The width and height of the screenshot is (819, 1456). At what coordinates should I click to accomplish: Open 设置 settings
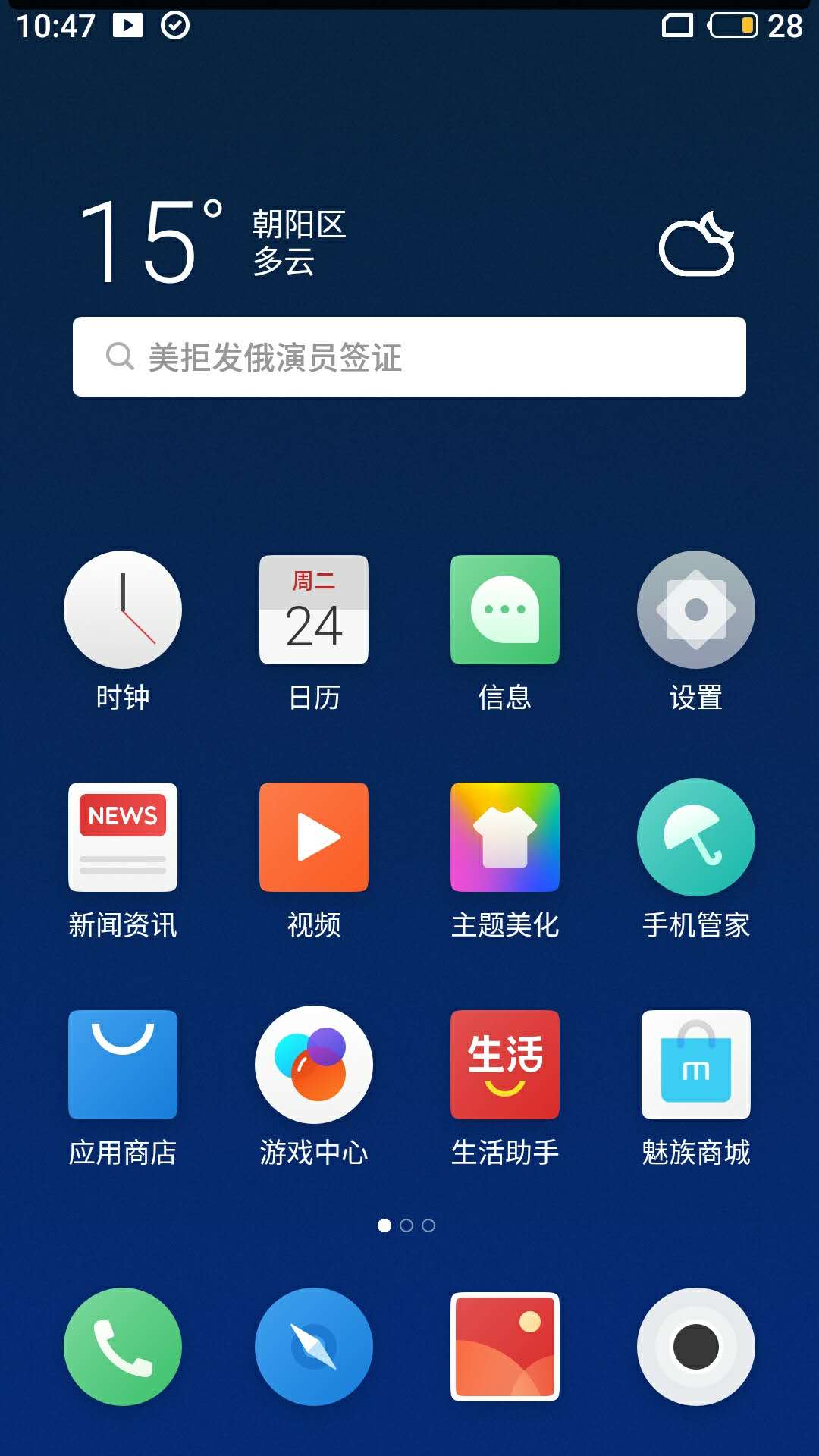pos(696,610)
